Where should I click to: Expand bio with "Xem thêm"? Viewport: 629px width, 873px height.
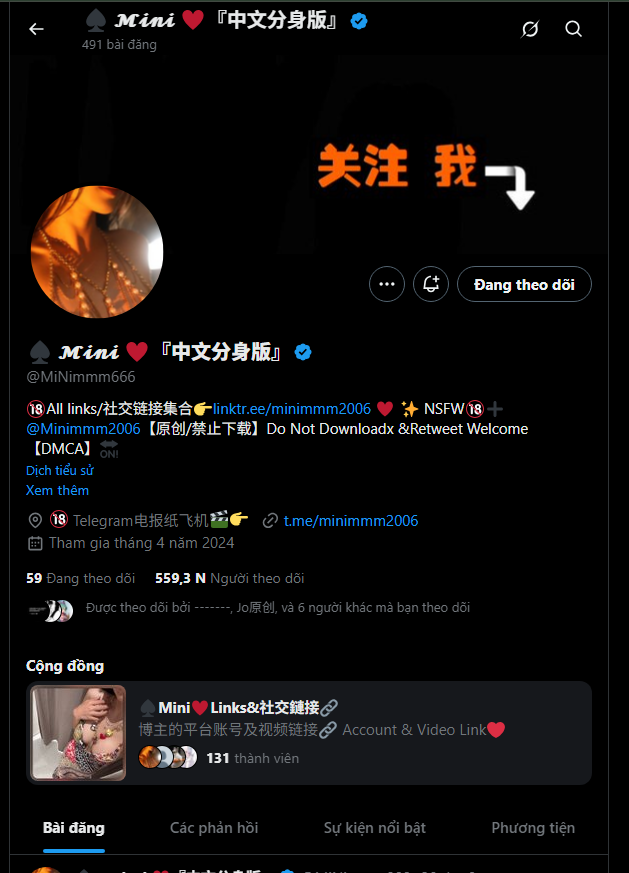[57, 490]
